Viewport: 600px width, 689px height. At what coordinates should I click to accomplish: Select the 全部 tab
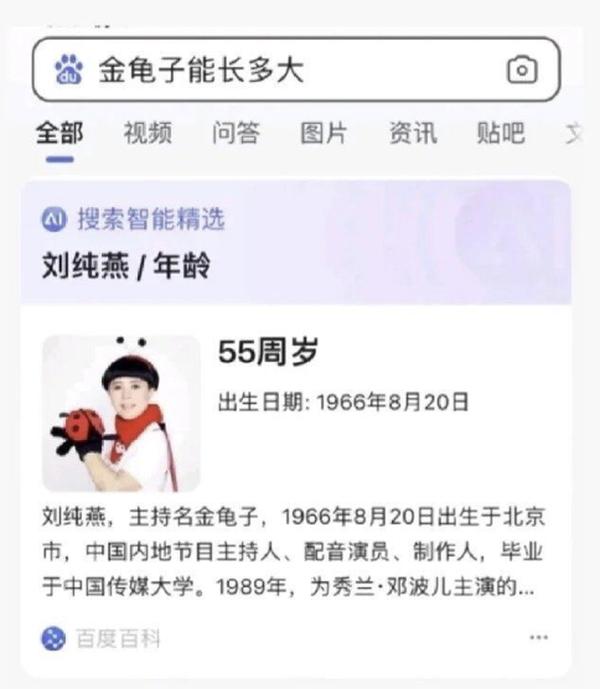pyautogui.click(x=59, y=134)
